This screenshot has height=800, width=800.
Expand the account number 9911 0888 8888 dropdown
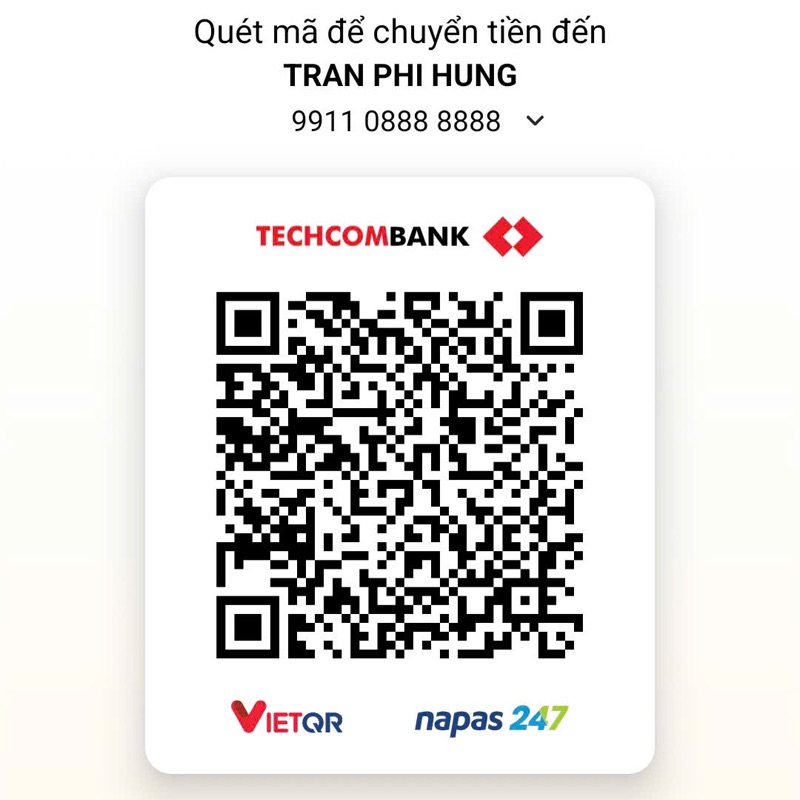point(535,121)
